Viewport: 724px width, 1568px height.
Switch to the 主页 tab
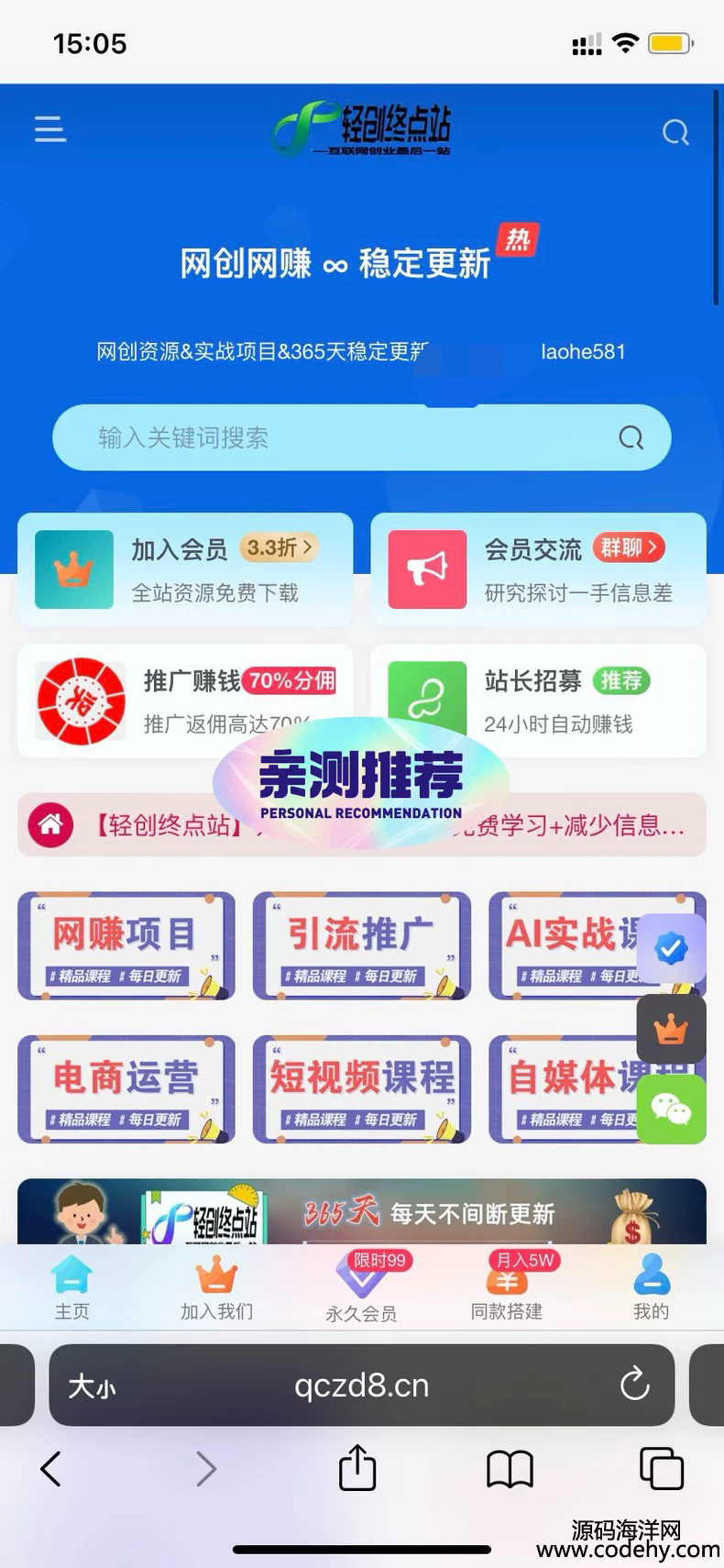[71, 1287]
